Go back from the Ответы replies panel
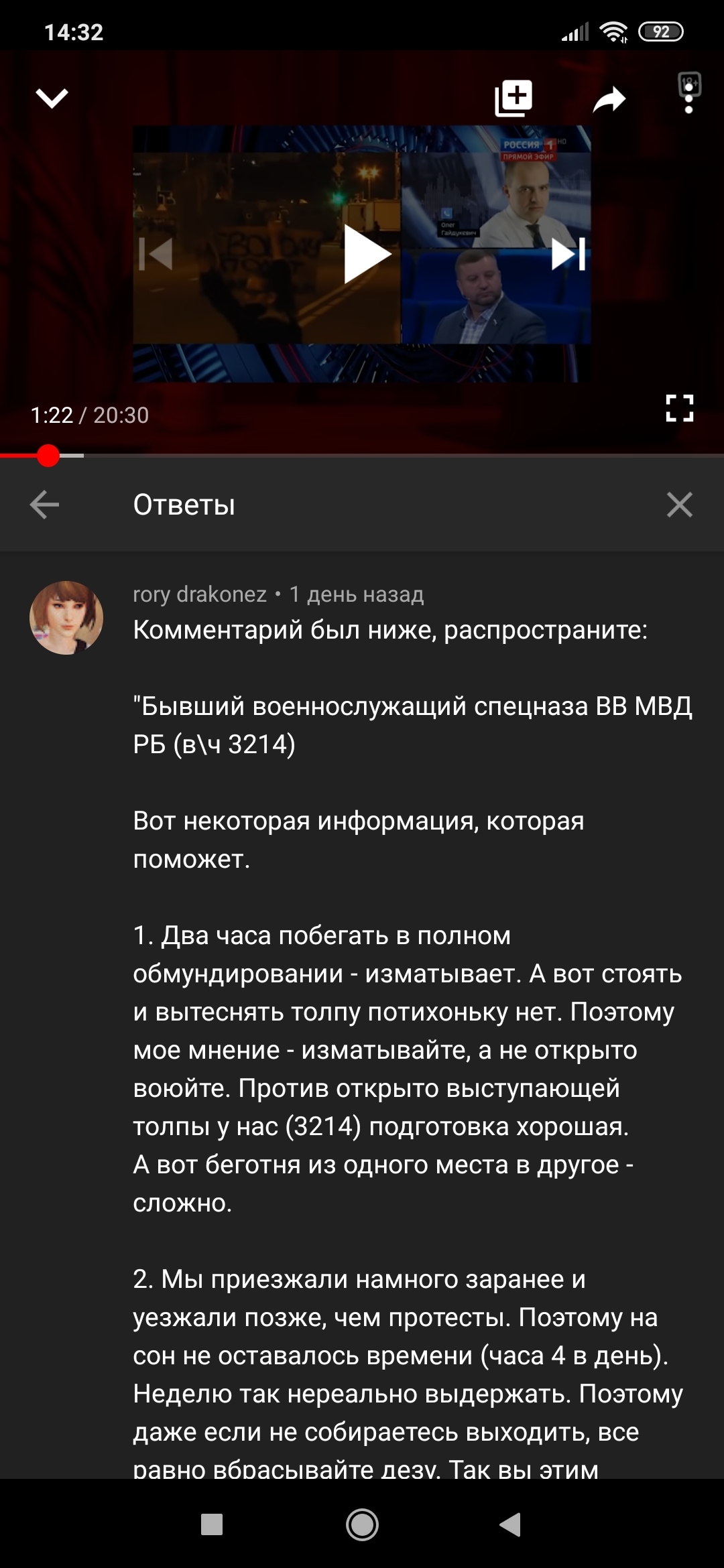724x1568 pixels. (45, 505)
